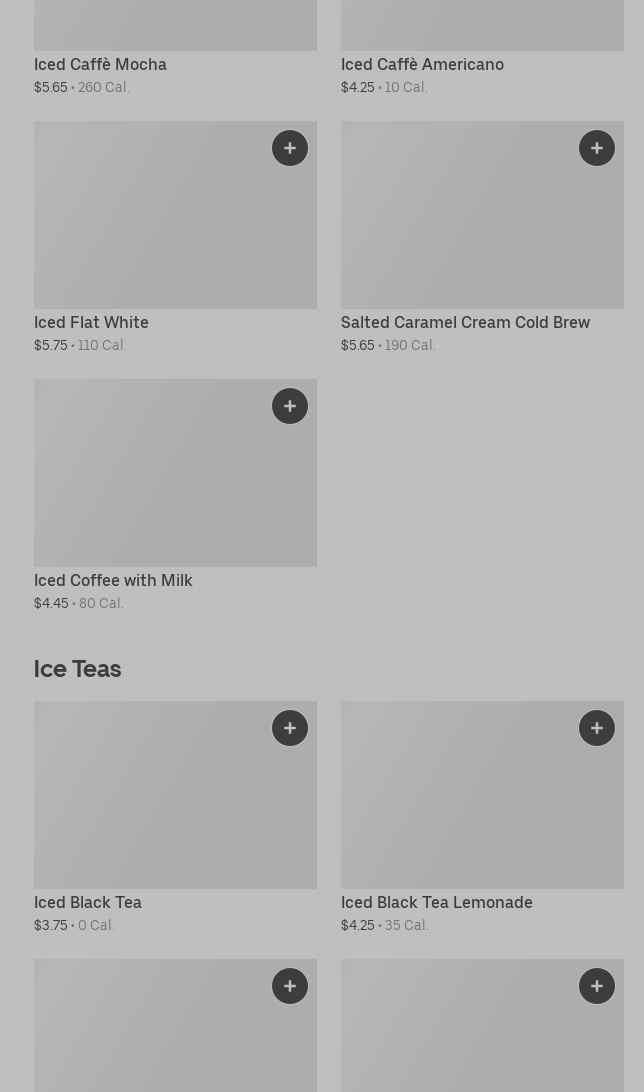View Iced Flat White details

point(175,238)
